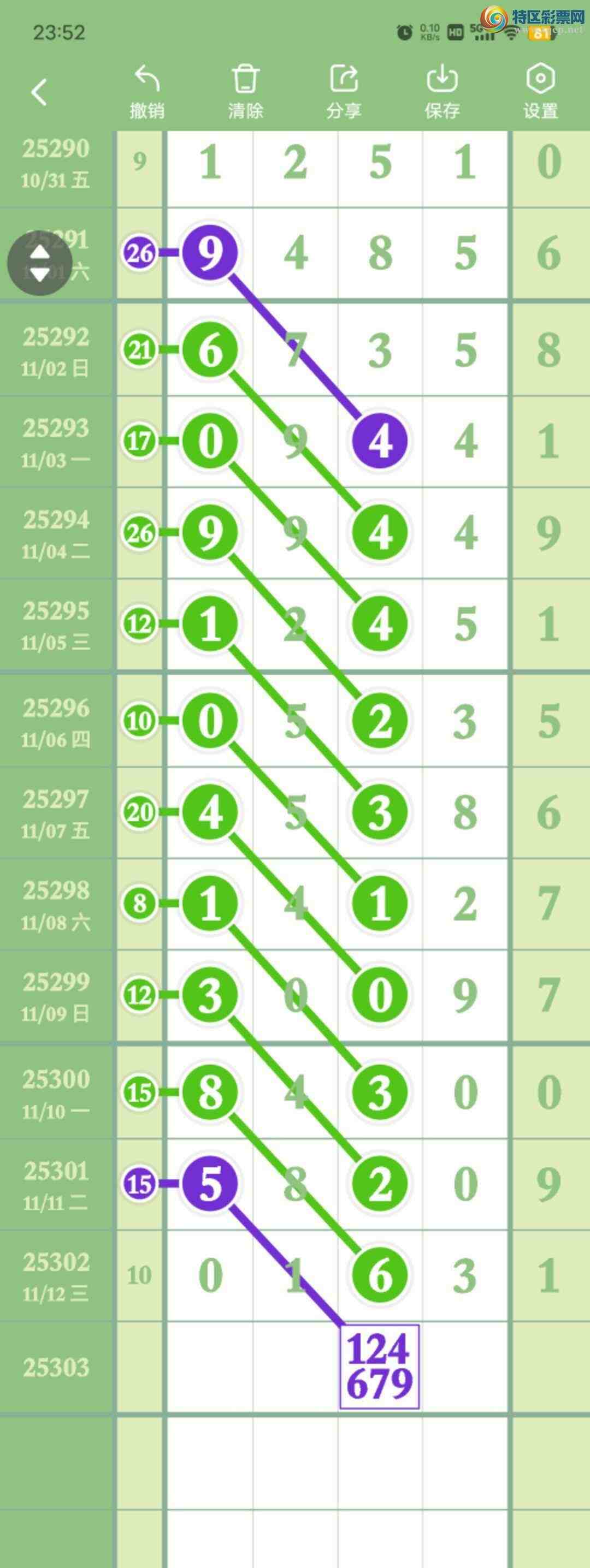Tap the floating up-down arrows button

pos(39,263)
